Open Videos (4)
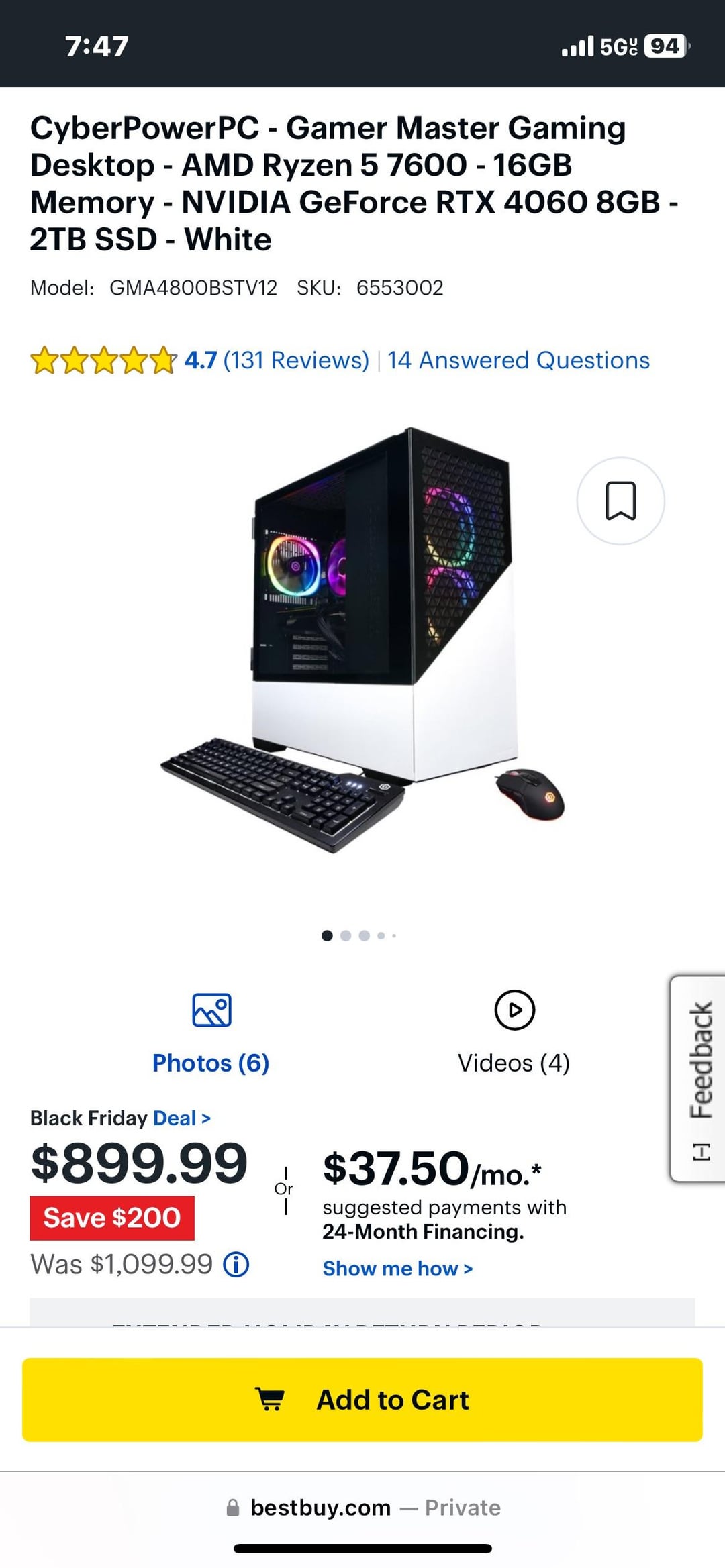Screen dimensions: 725x1568 click(514, 1033)
